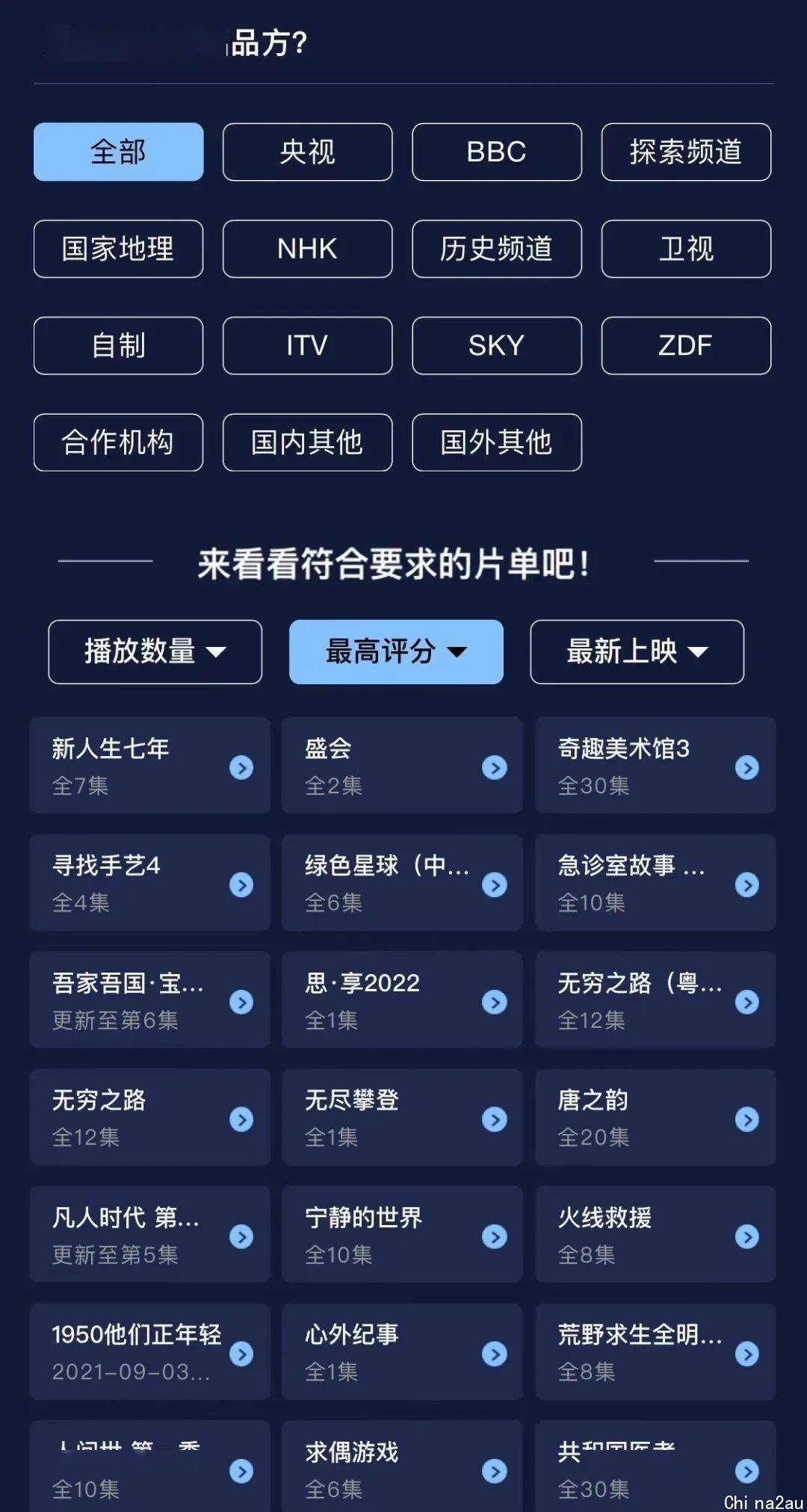Open the 最高评分 sort dropdown
The width and height of the screenshot is (807, 1512).
[x=396, y=651]
